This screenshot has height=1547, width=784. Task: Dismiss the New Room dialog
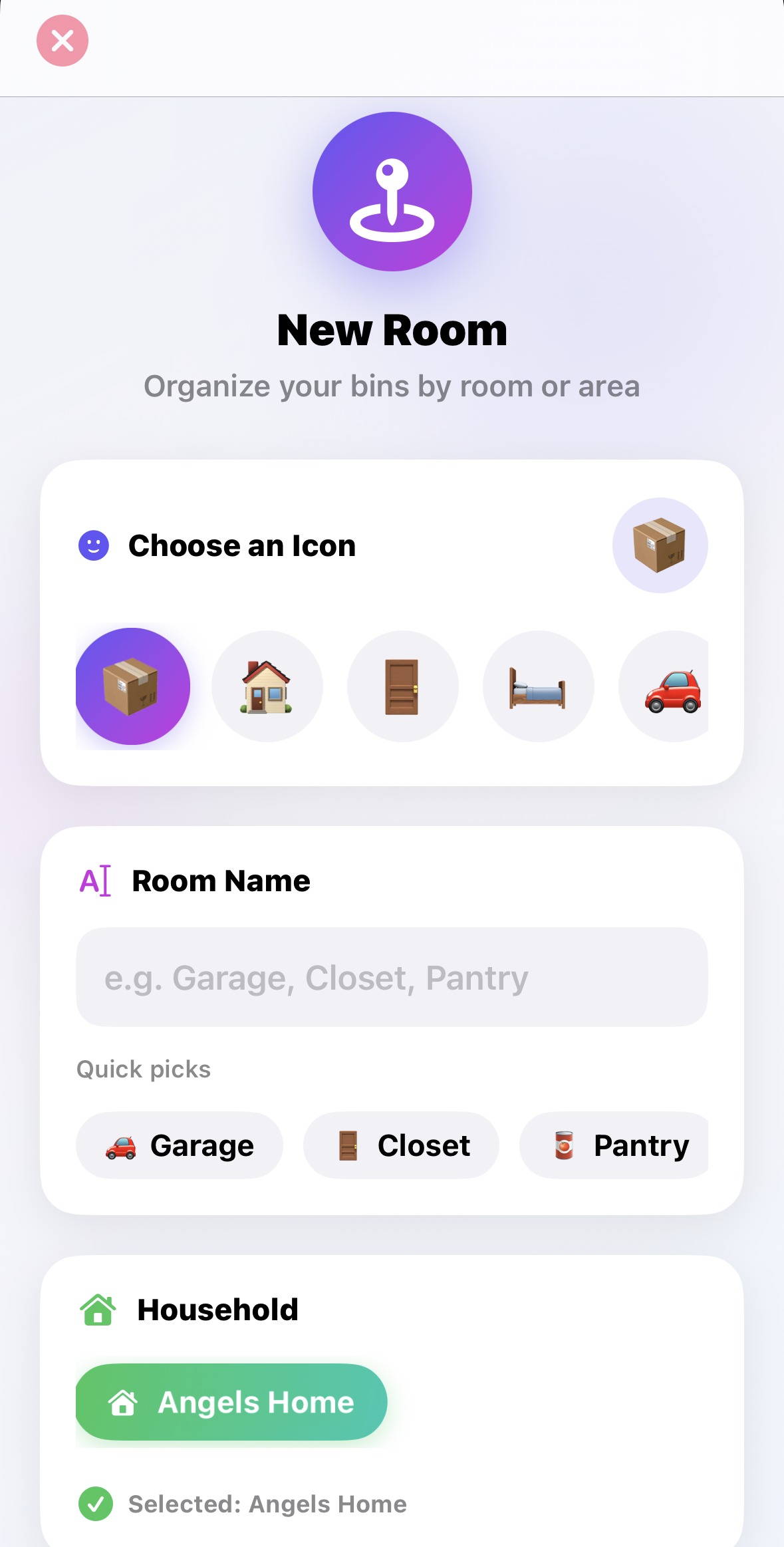pyautogui.click(x=62, y=41)
